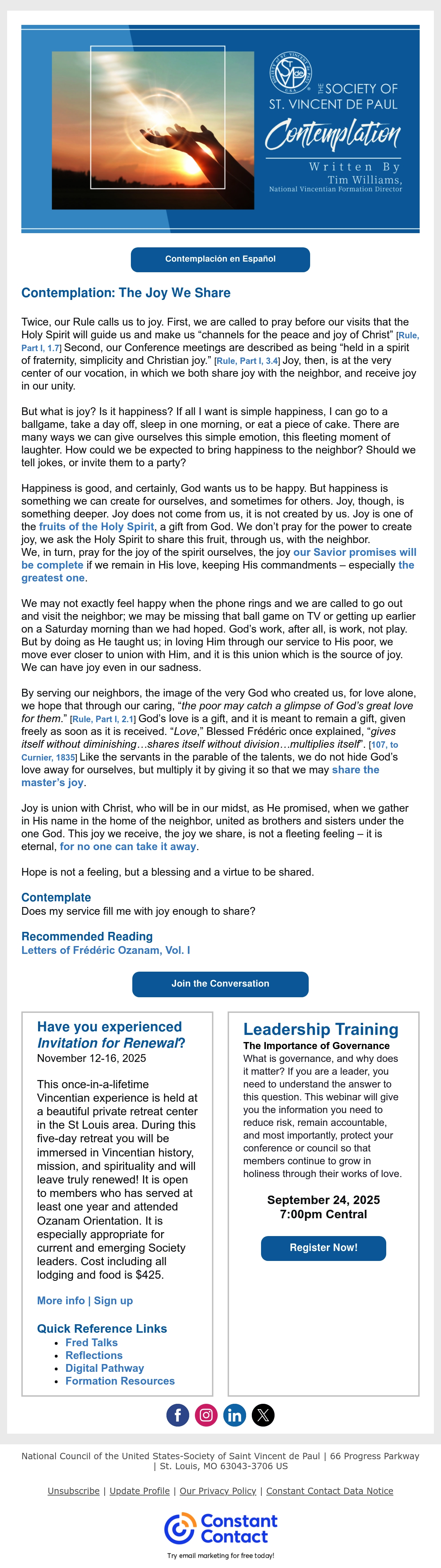Open the Instagram icon
Image resolution: width=441 pixels, height=1568 pixels.
click(x=206, y=1415)
